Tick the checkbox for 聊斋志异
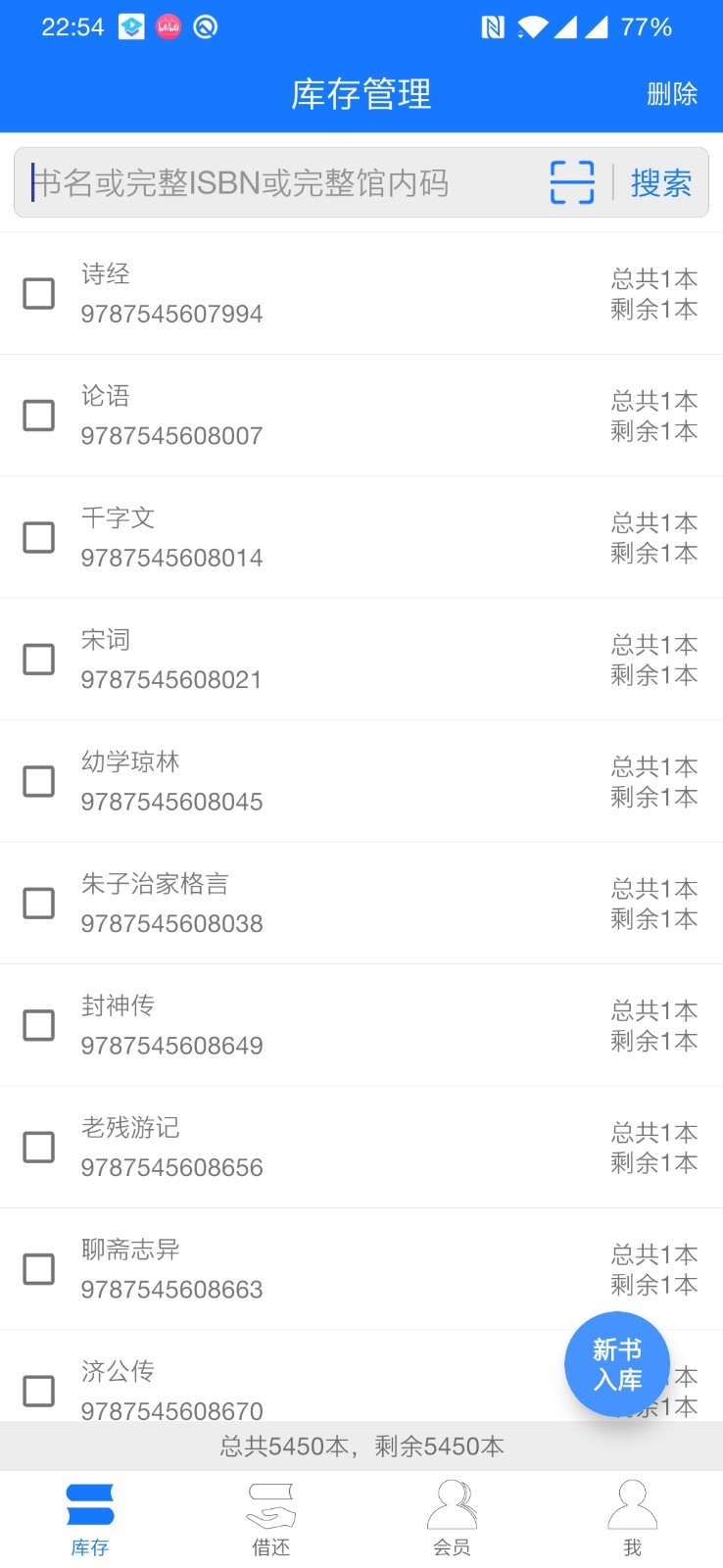The width and height of the screenshot is (723, 1568). [x=39, y=1268]
